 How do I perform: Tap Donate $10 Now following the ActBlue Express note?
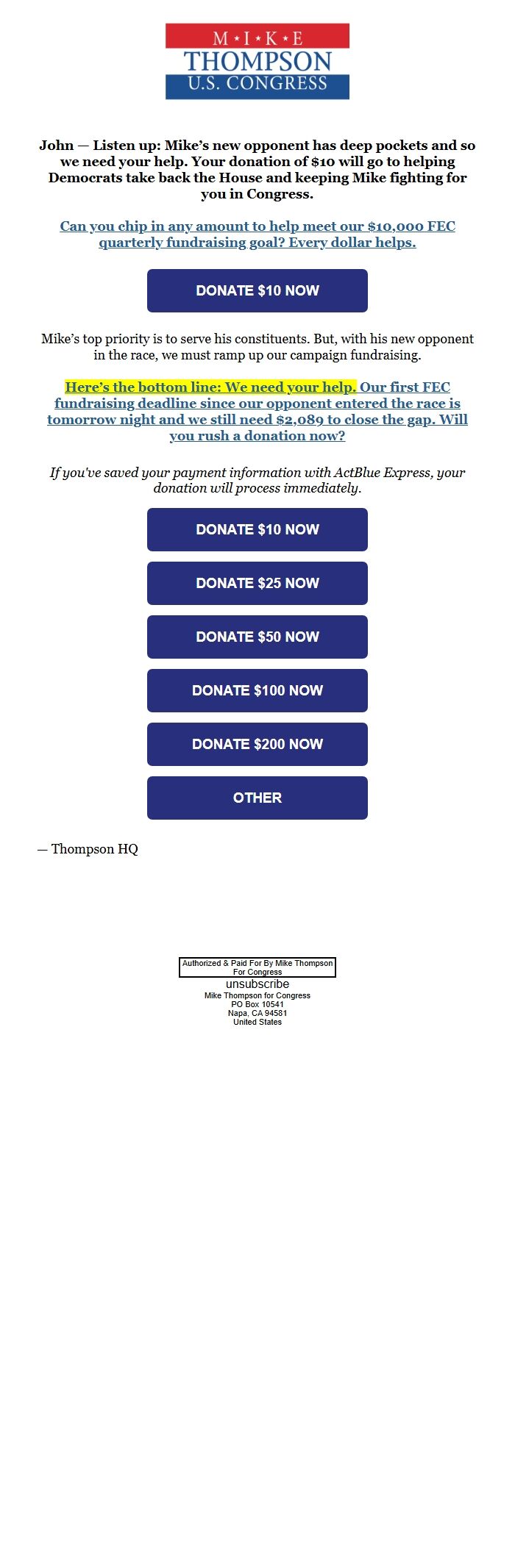pos(257,529)
